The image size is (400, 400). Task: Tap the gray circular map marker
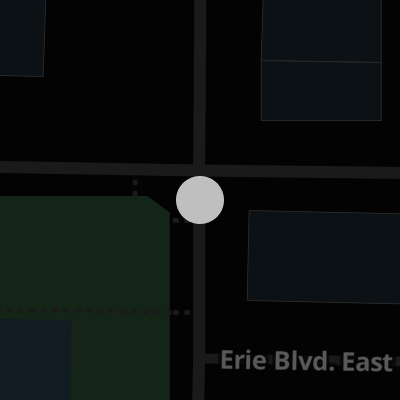tap(200, 200)
